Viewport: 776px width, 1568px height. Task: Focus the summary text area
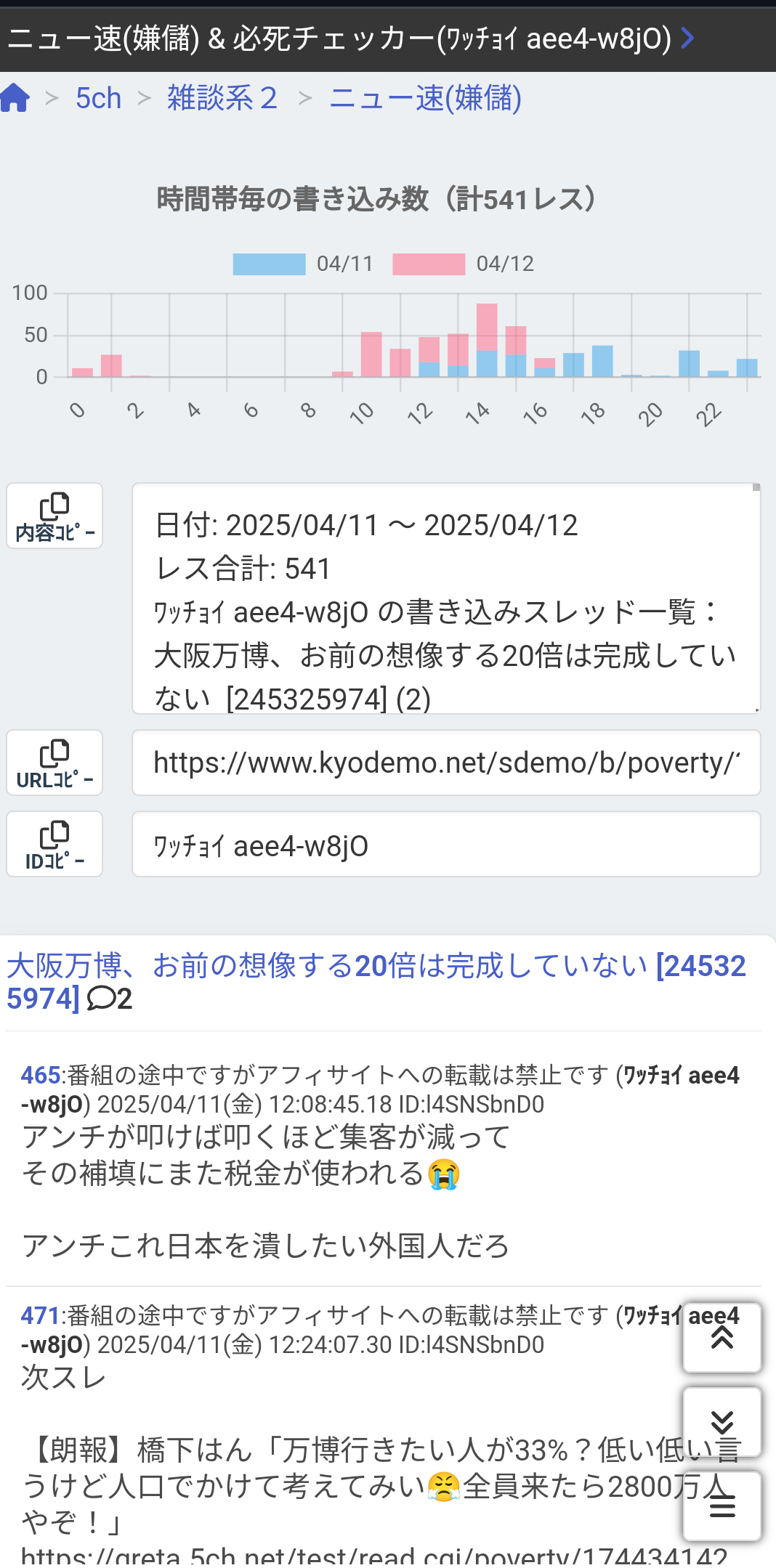pos(445,598)
